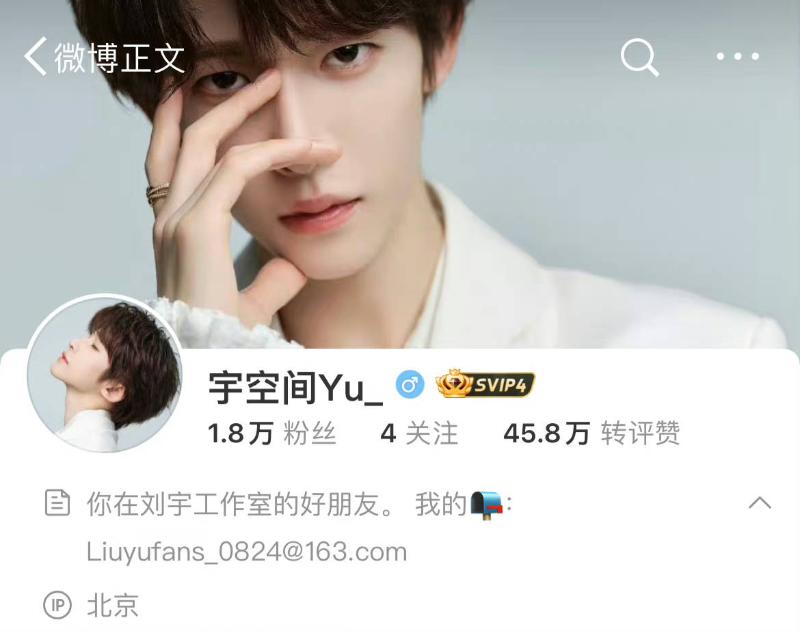
Task: Open the search magnifier icon
Action: click(x=640, y=57)
